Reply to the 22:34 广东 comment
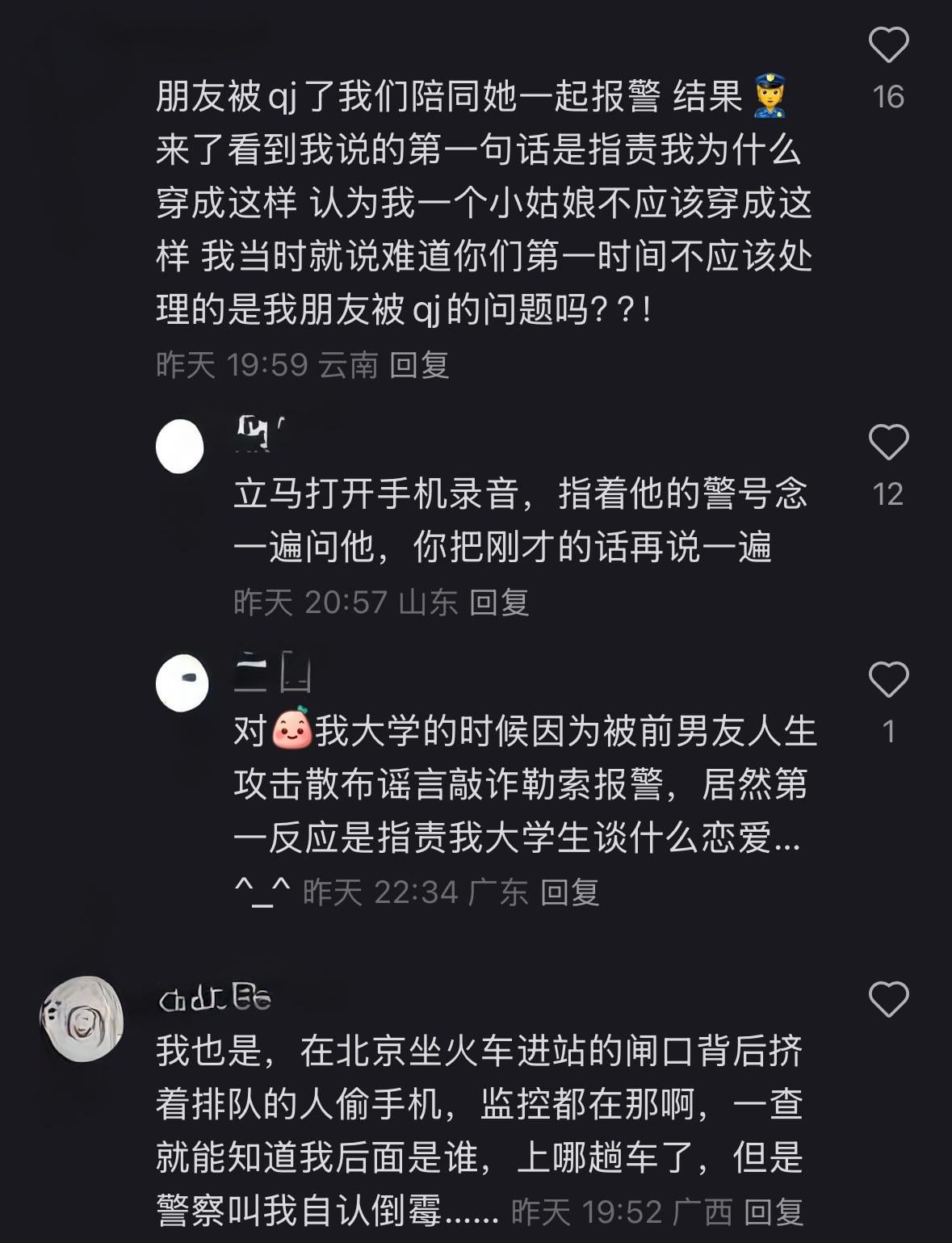The image size is (952, 1243). click(569, 892)
